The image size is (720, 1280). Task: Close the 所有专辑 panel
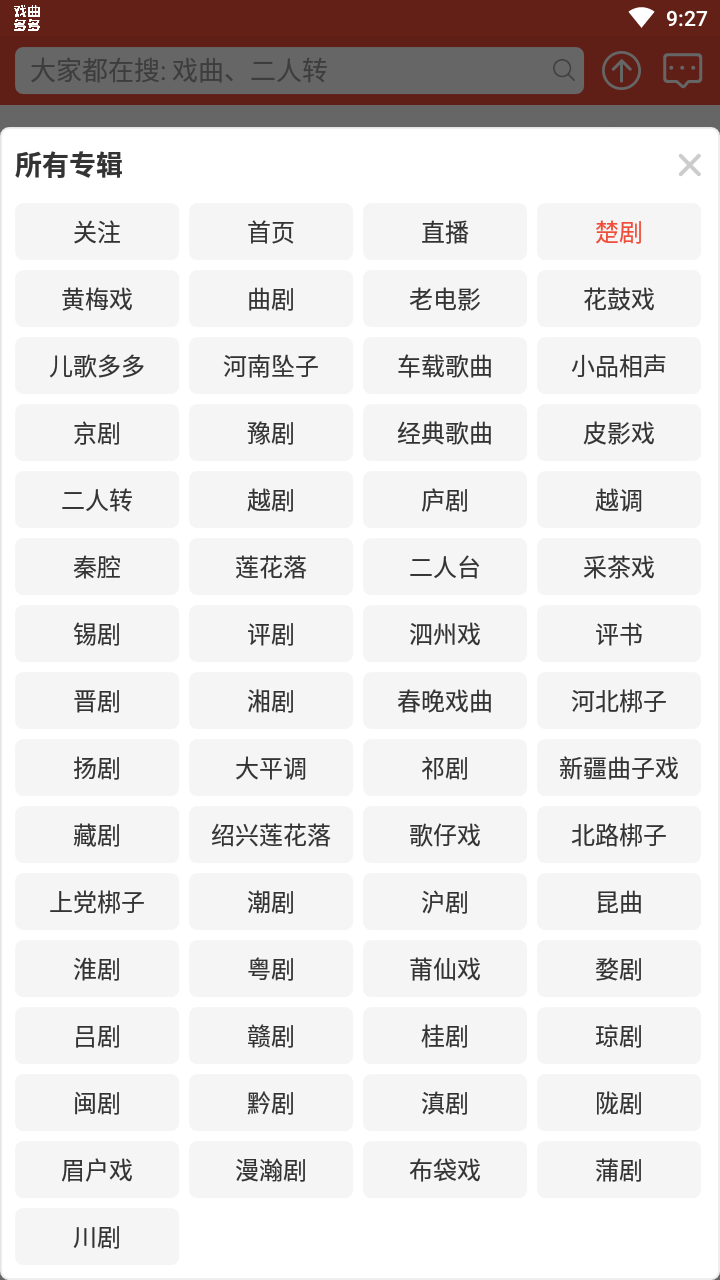[689, 165]
